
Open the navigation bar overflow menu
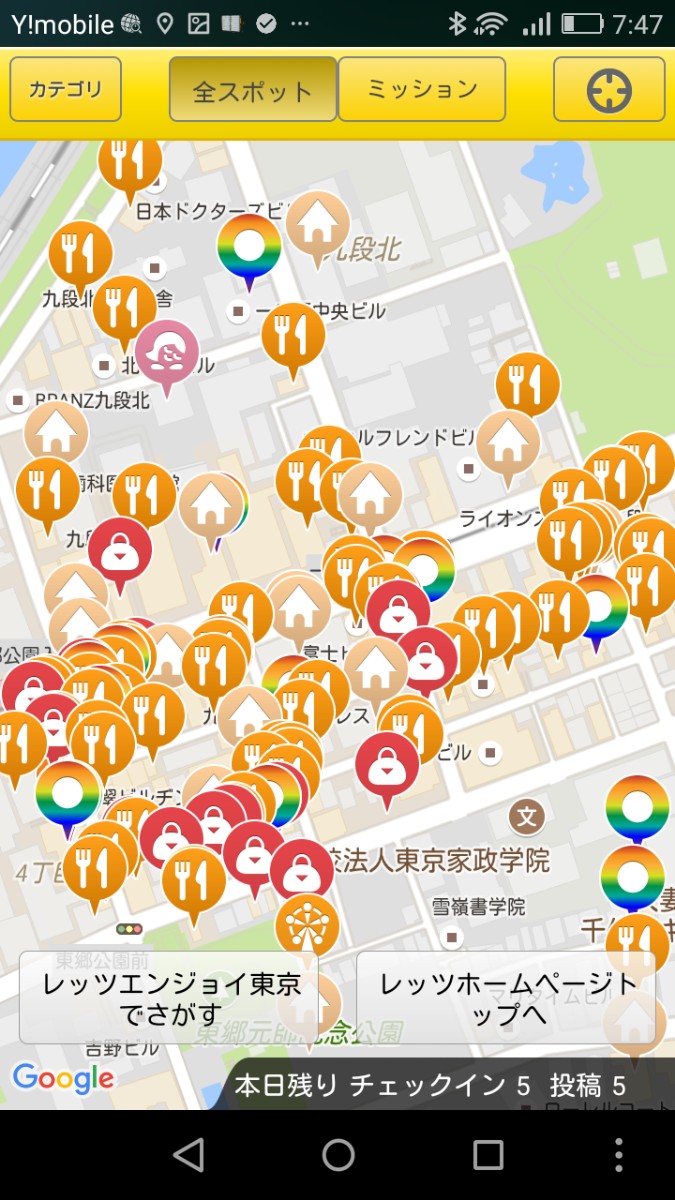(620, 1155)
